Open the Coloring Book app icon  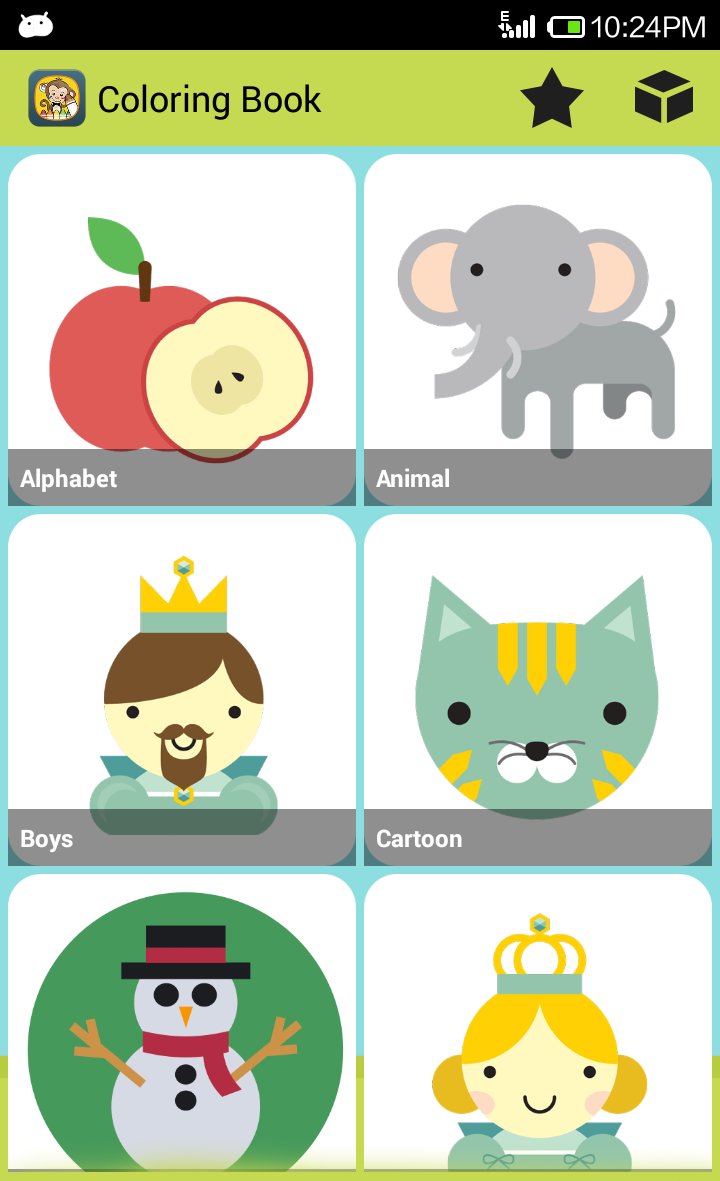(x=58, y=99)
